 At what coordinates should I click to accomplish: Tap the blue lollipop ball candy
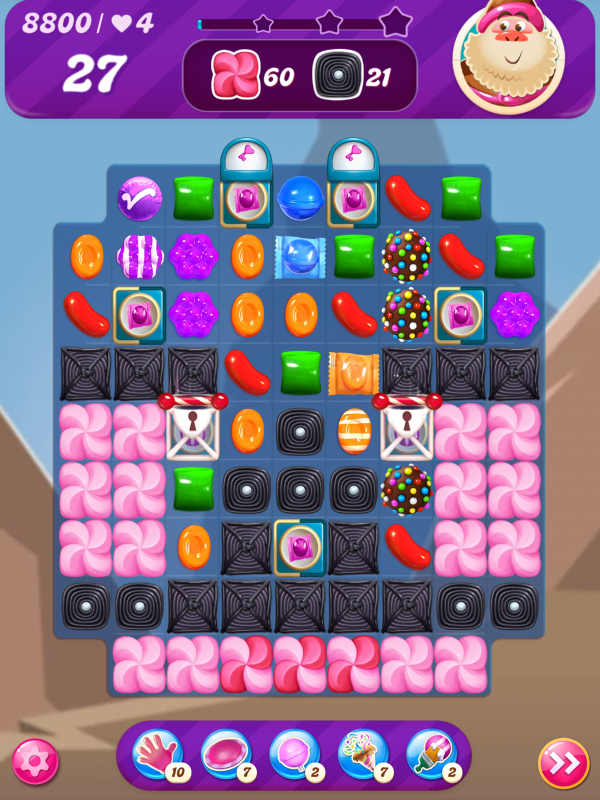[300, 198]
